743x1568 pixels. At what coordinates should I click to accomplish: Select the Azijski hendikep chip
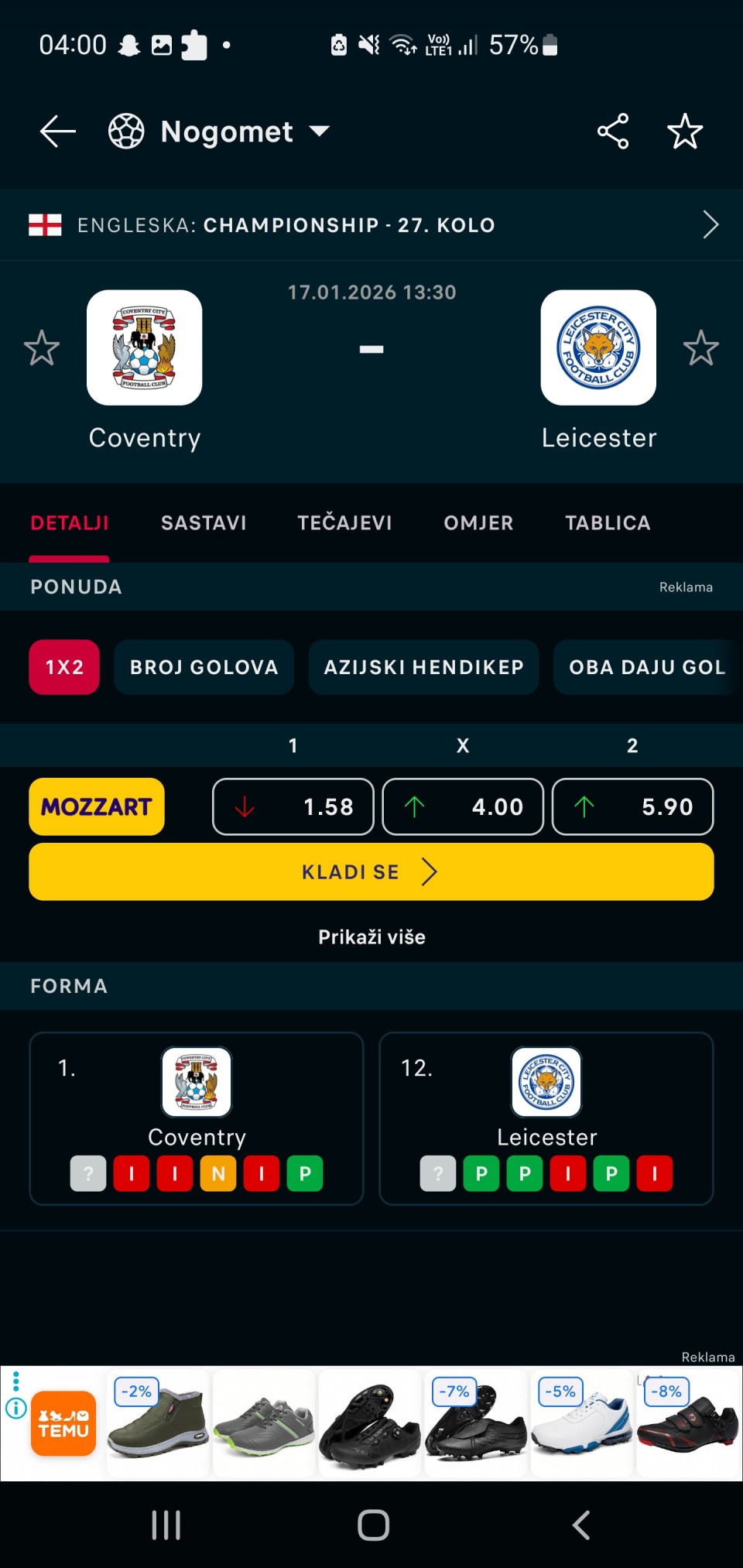pos(423,667)
